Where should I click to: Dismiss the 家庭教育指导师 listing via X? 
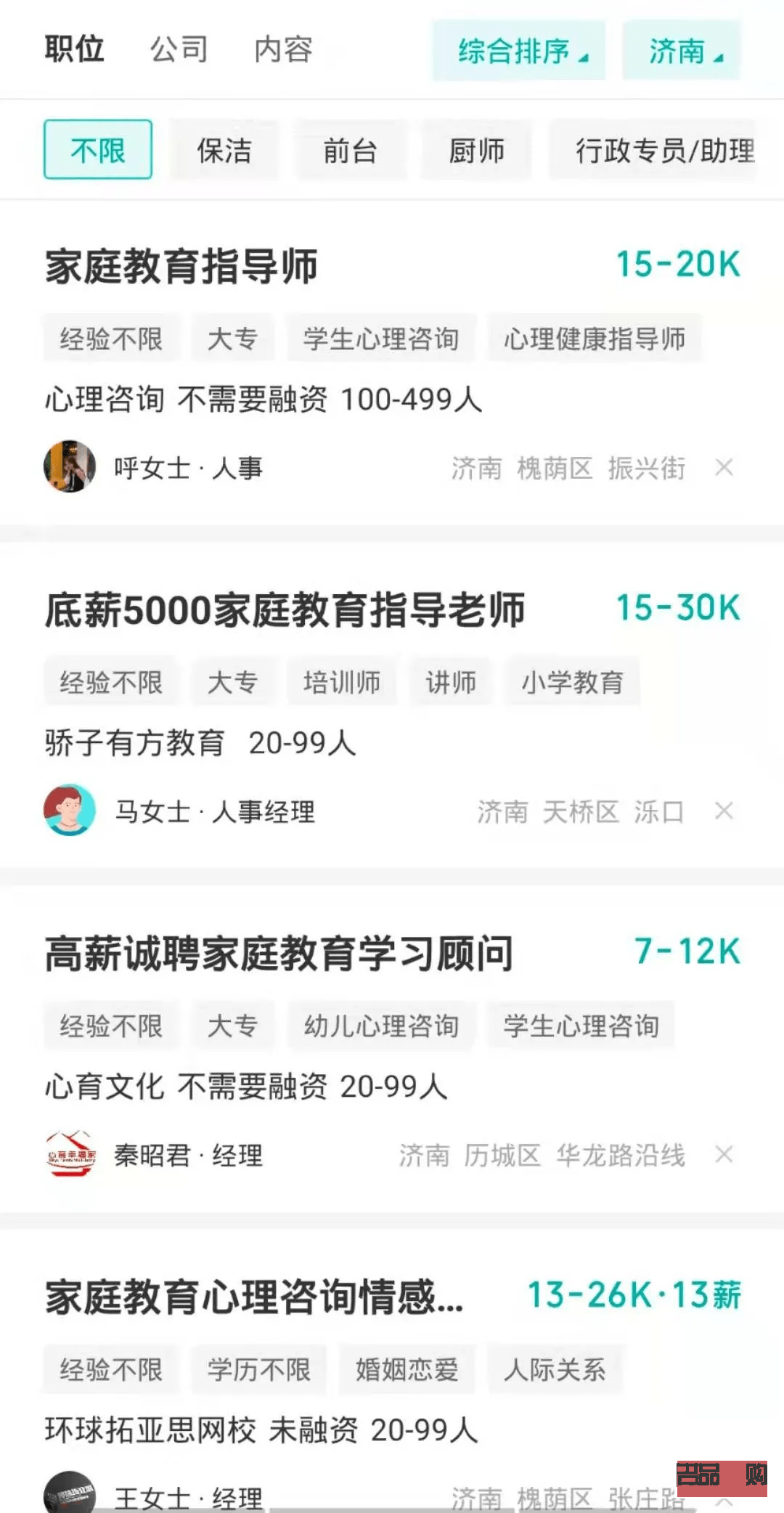coord(724,468)
